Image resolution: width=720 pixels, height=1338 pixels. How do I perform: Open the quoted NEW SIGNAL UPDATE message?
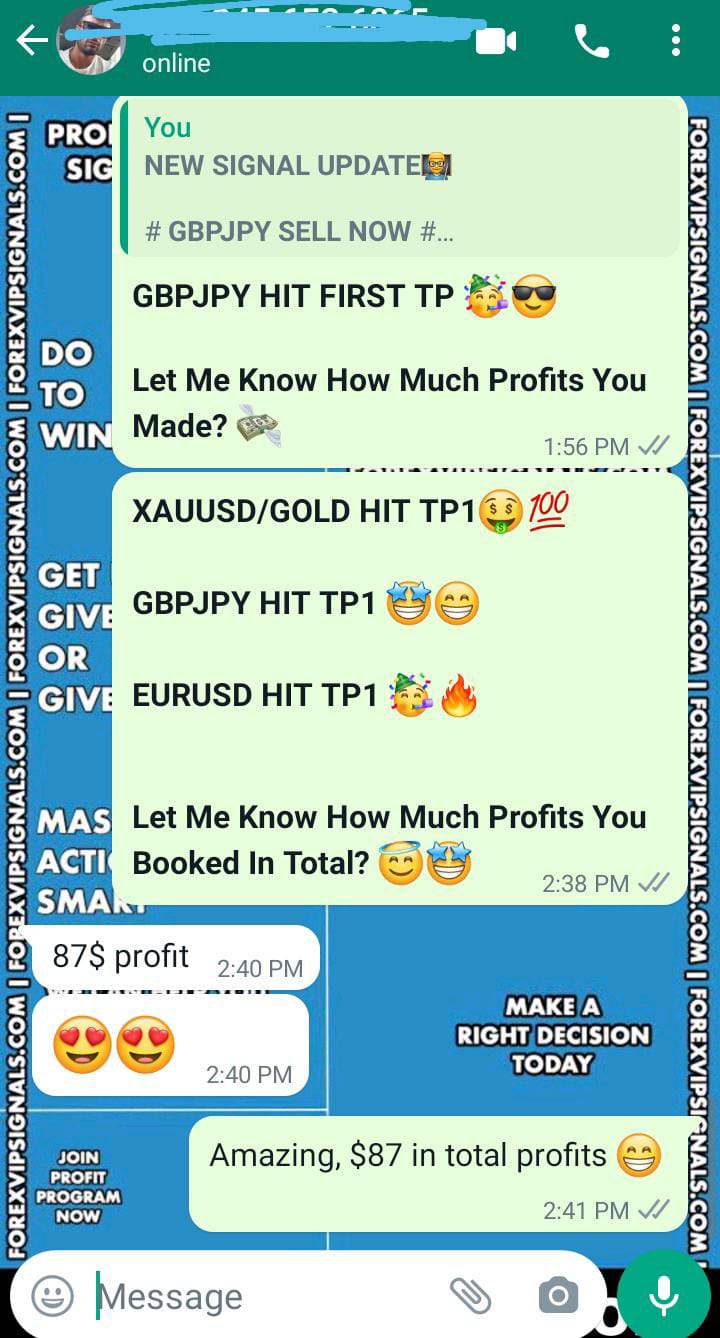[x=400, y=179]
